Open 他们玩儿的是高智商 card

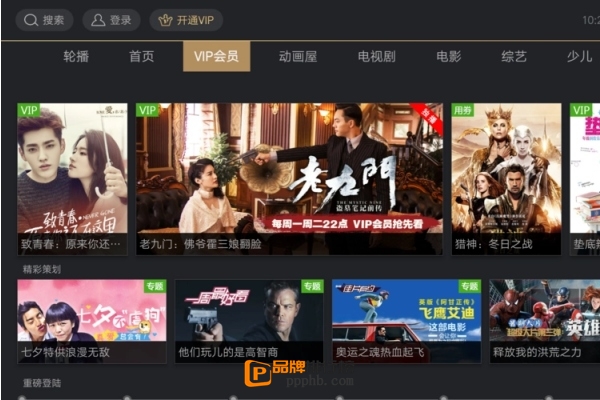click(249, 320)
